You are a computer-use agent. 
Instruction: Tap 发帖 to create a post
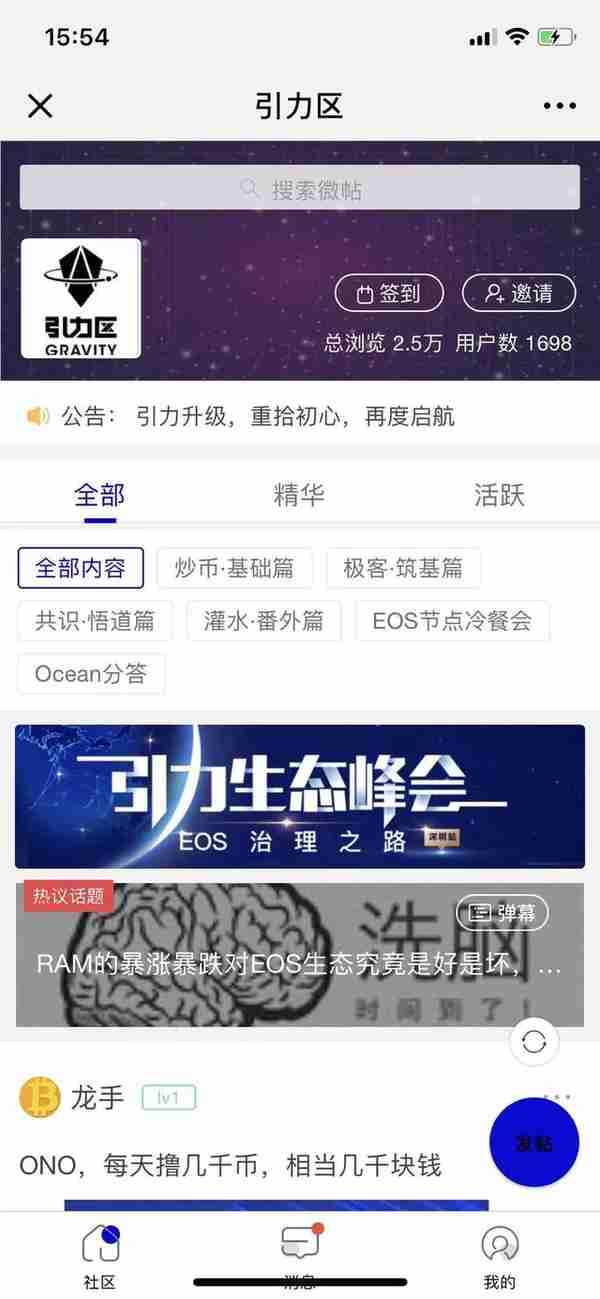click(x=534, y=1143)
